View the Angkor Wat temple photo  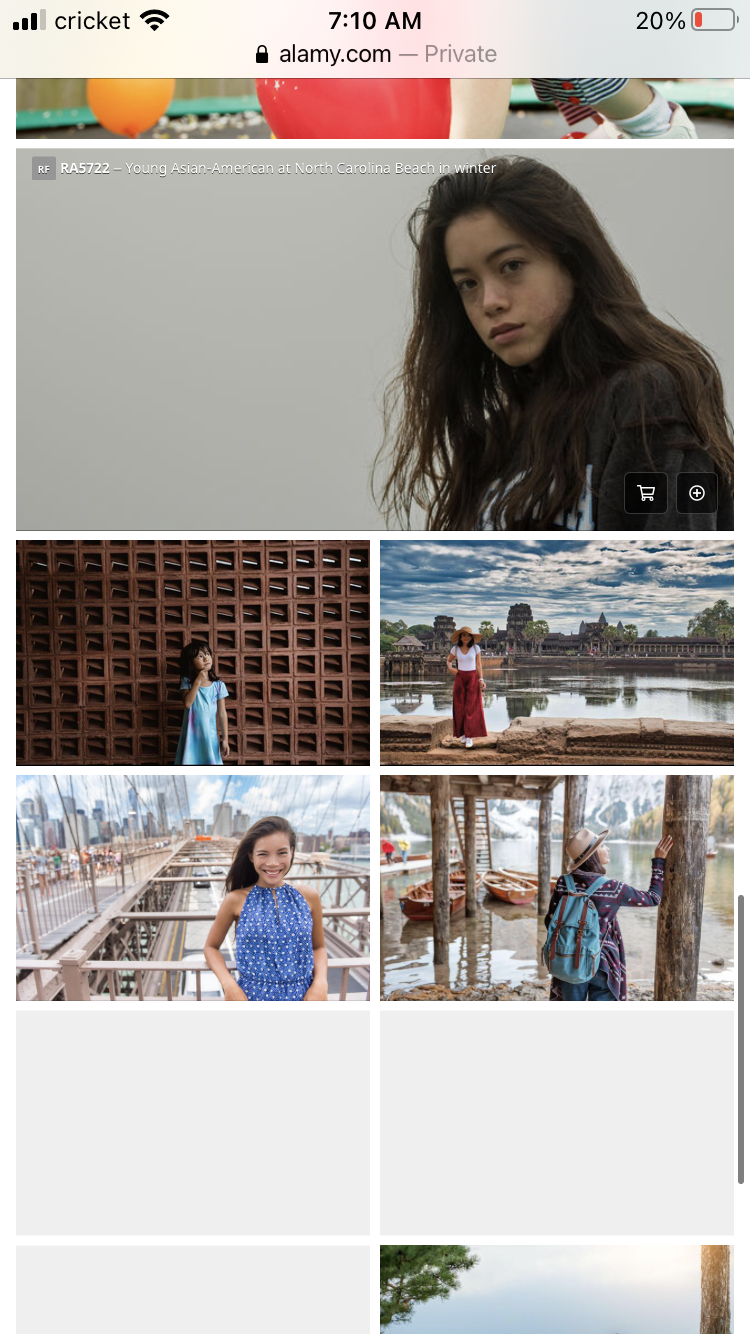click(x=557, y=653)
